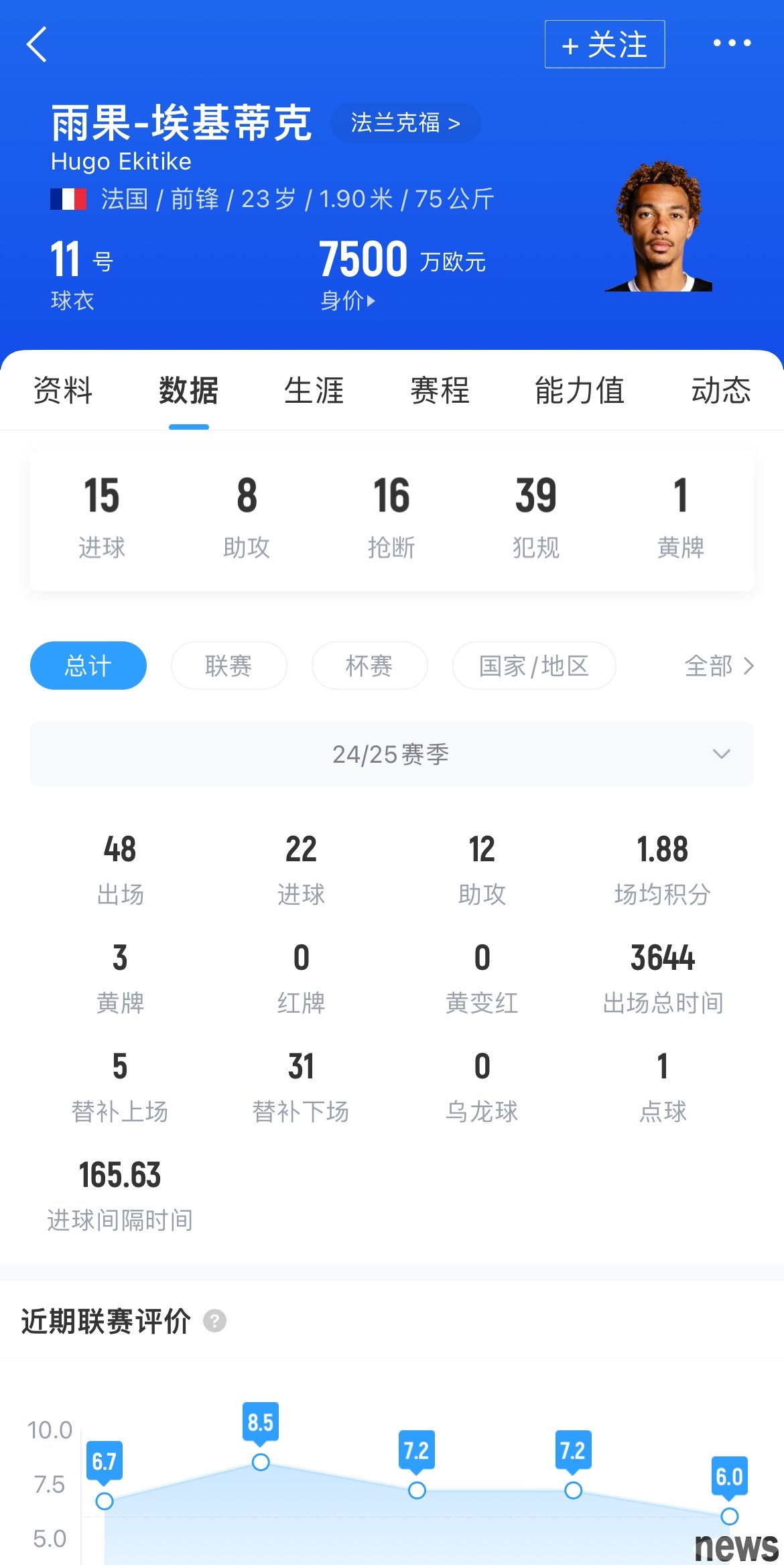Select the 国家/地区 filter chip

(x=533, y=666)
